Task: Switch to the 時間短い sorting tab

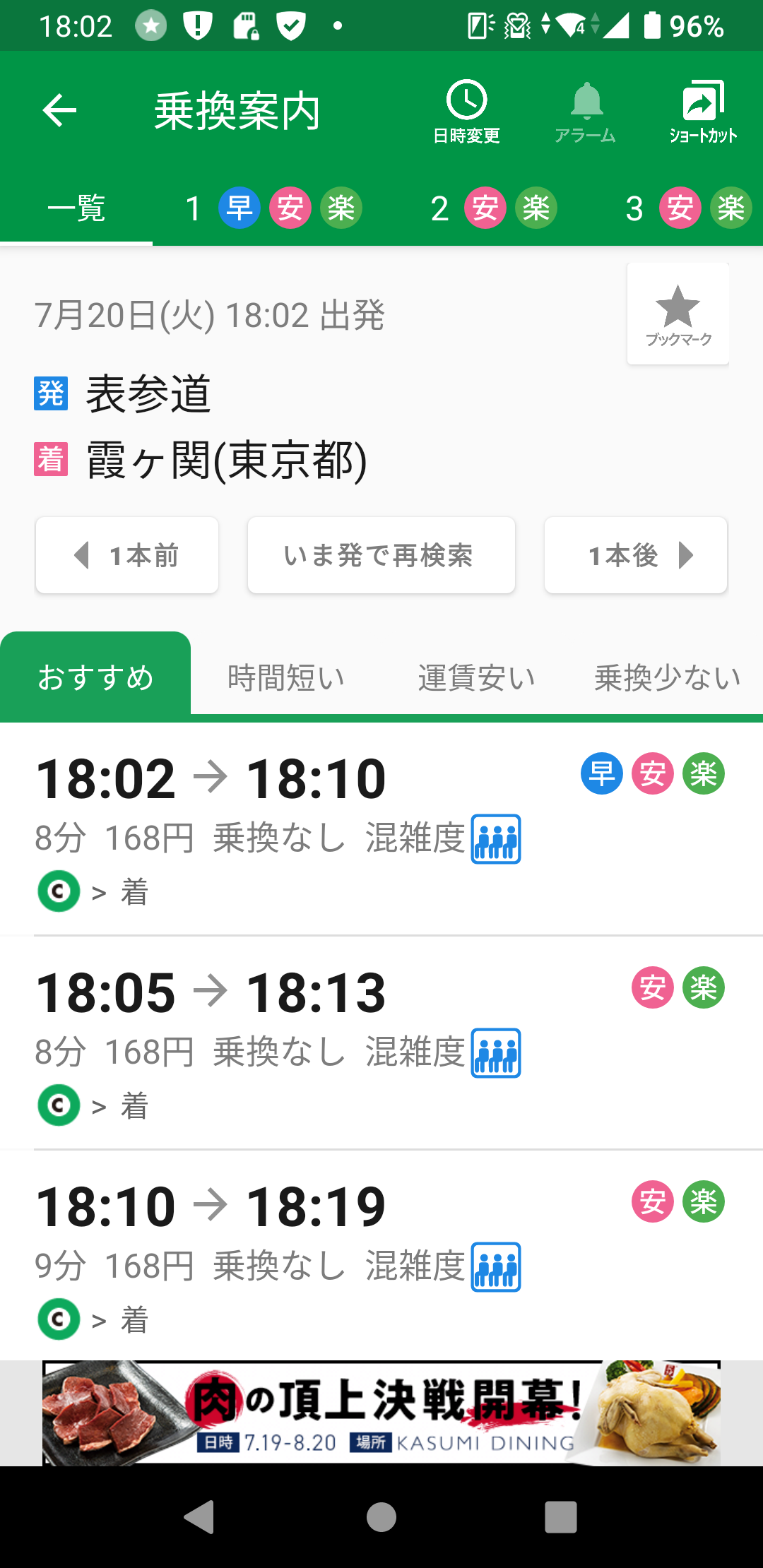Action: coord(285,676)
